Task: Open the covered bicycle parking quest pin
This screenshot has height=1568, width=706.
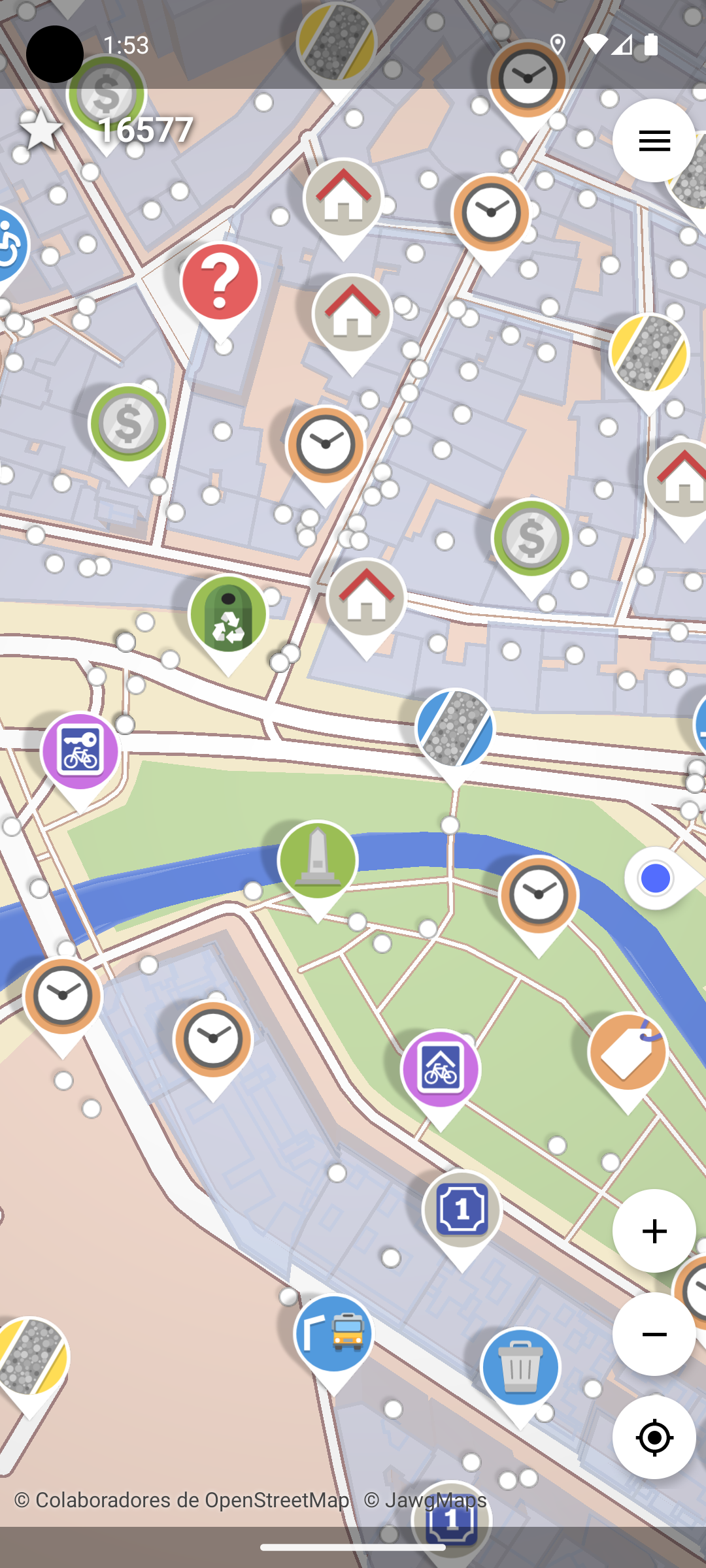Action: pos(441,1071)
